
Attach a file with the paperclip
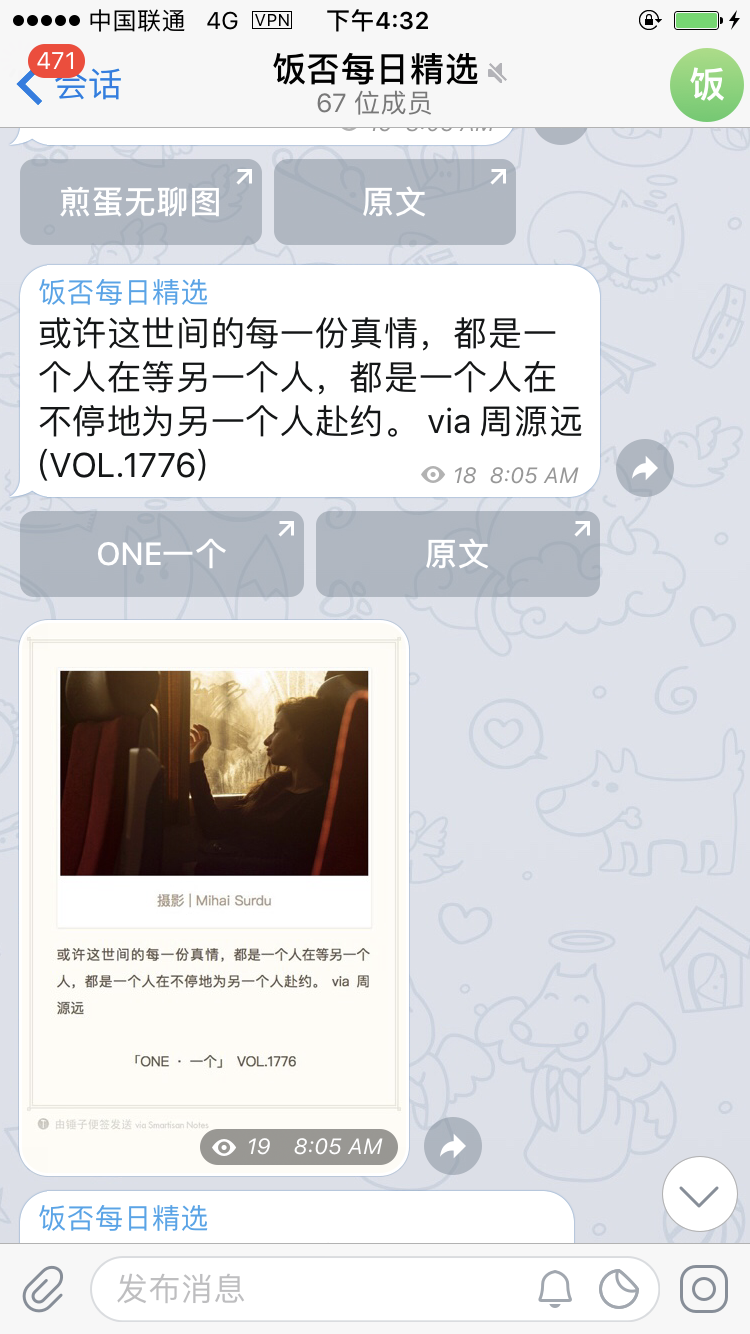(43, 1289)
